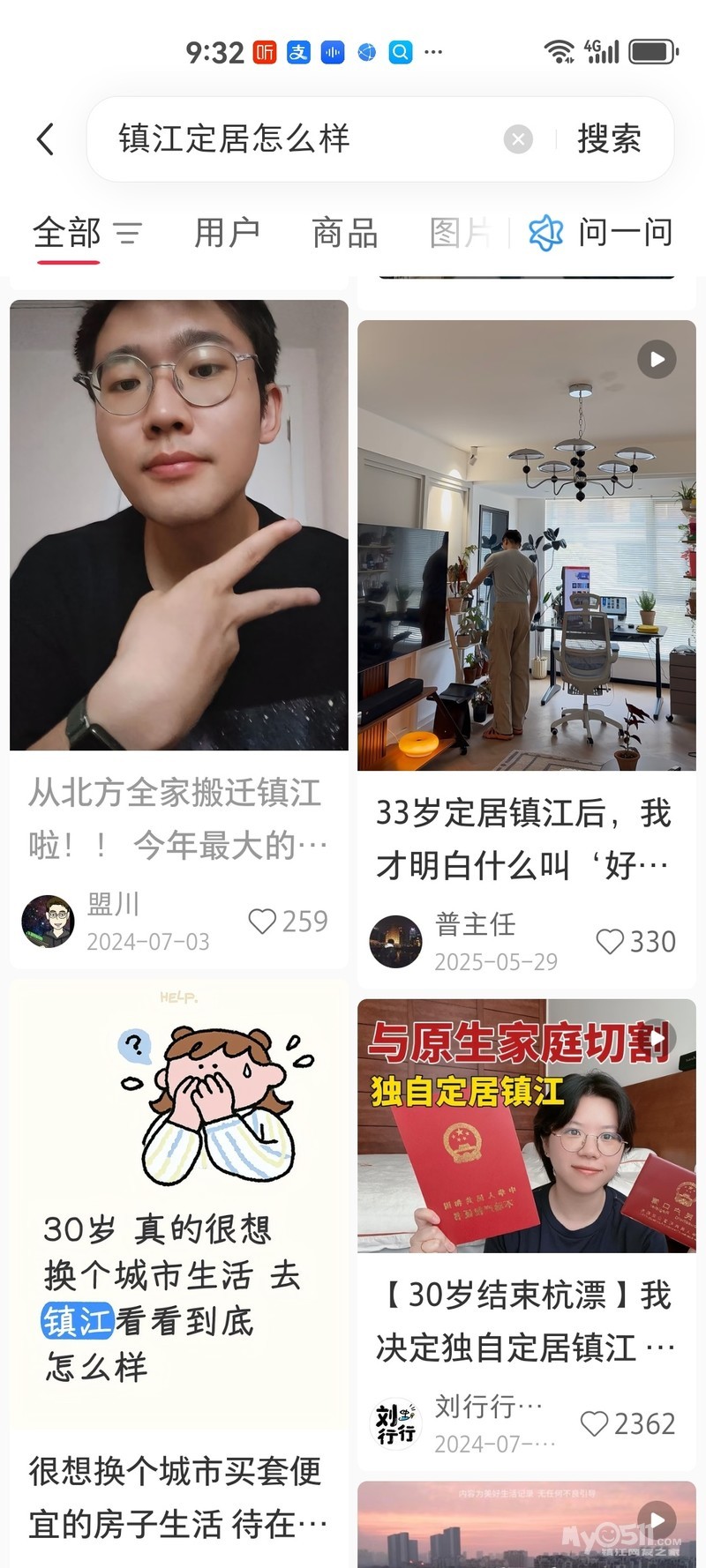Switch to the 商品 tab
Viewport: 706px width, 1568px height.
(345, 234)
